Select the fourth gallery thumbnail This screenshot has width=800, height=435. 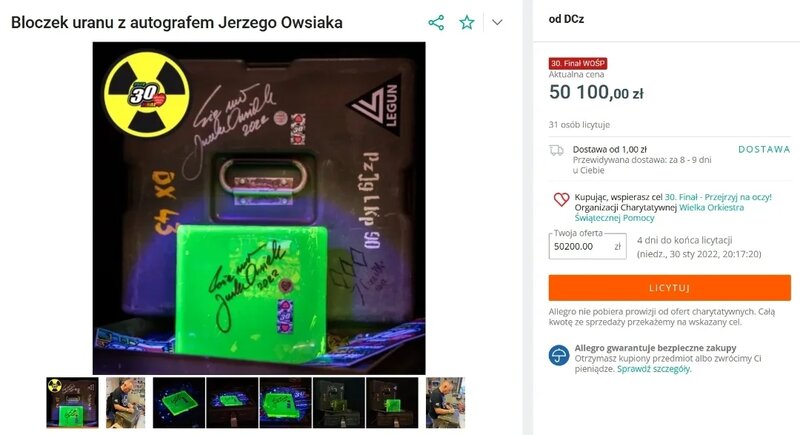click(232, 402)
